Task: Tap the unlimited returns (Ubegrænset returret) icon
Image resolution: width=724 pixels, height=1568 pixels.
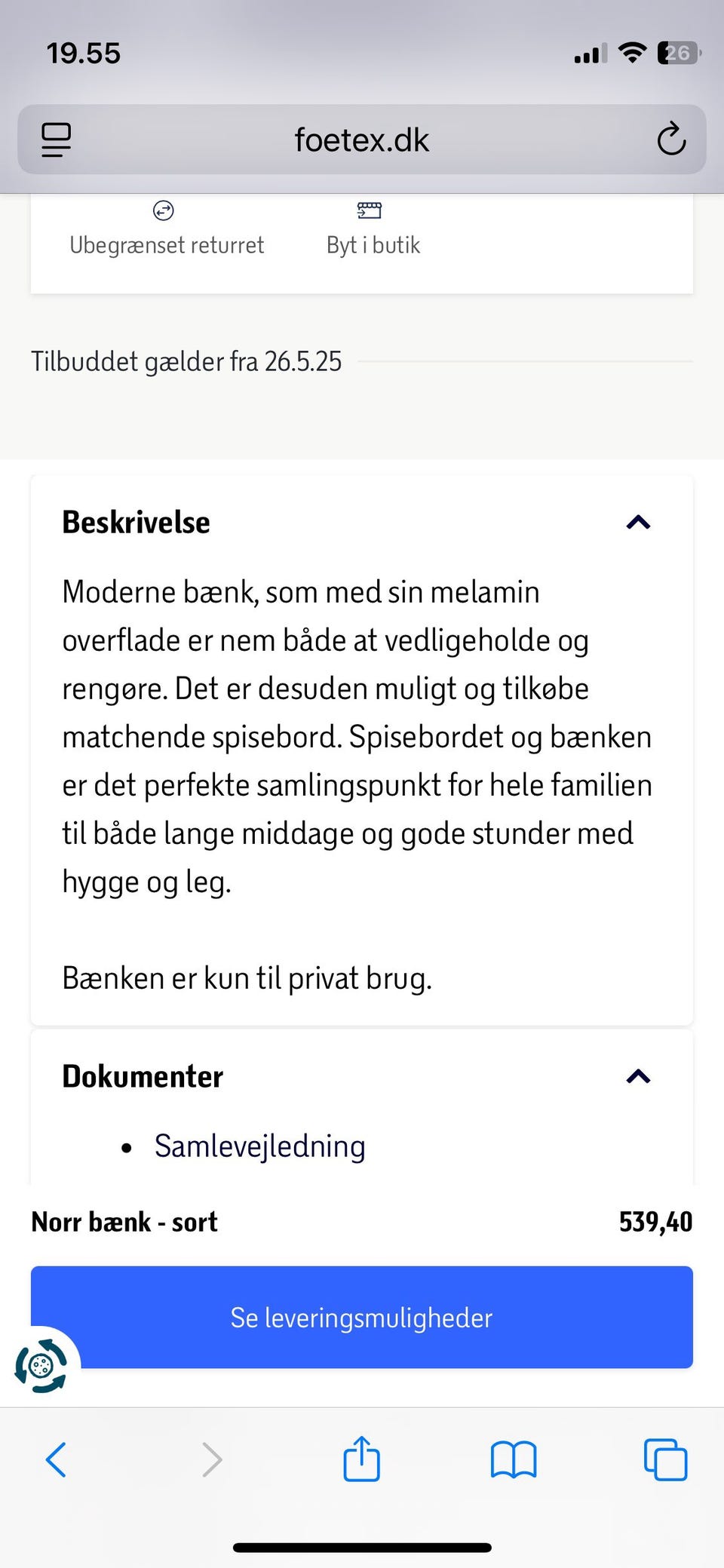Action: pyautogui.click(x=163, y=212)
